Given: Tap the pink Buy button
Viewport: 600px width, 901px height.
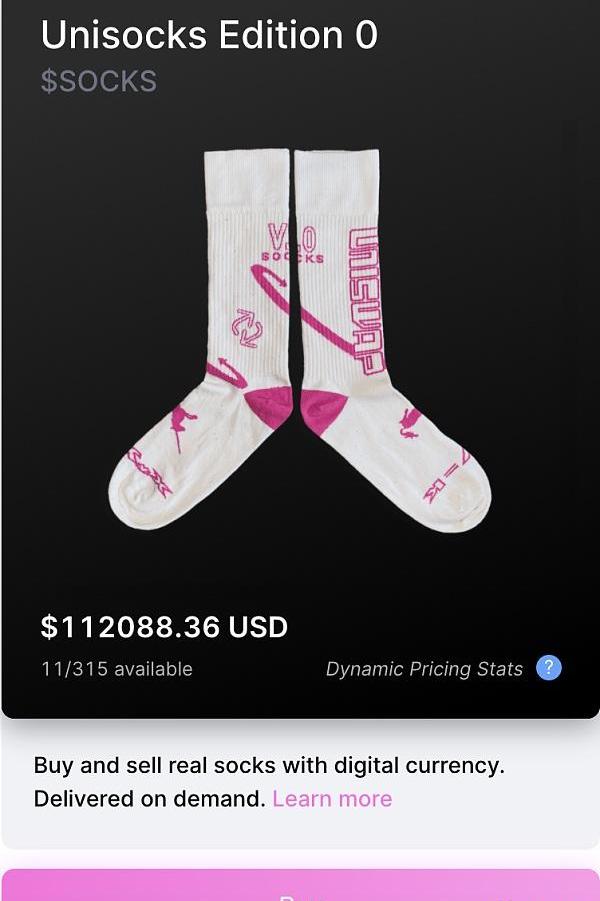Looking at the screenshot, I should pos(300,887).
